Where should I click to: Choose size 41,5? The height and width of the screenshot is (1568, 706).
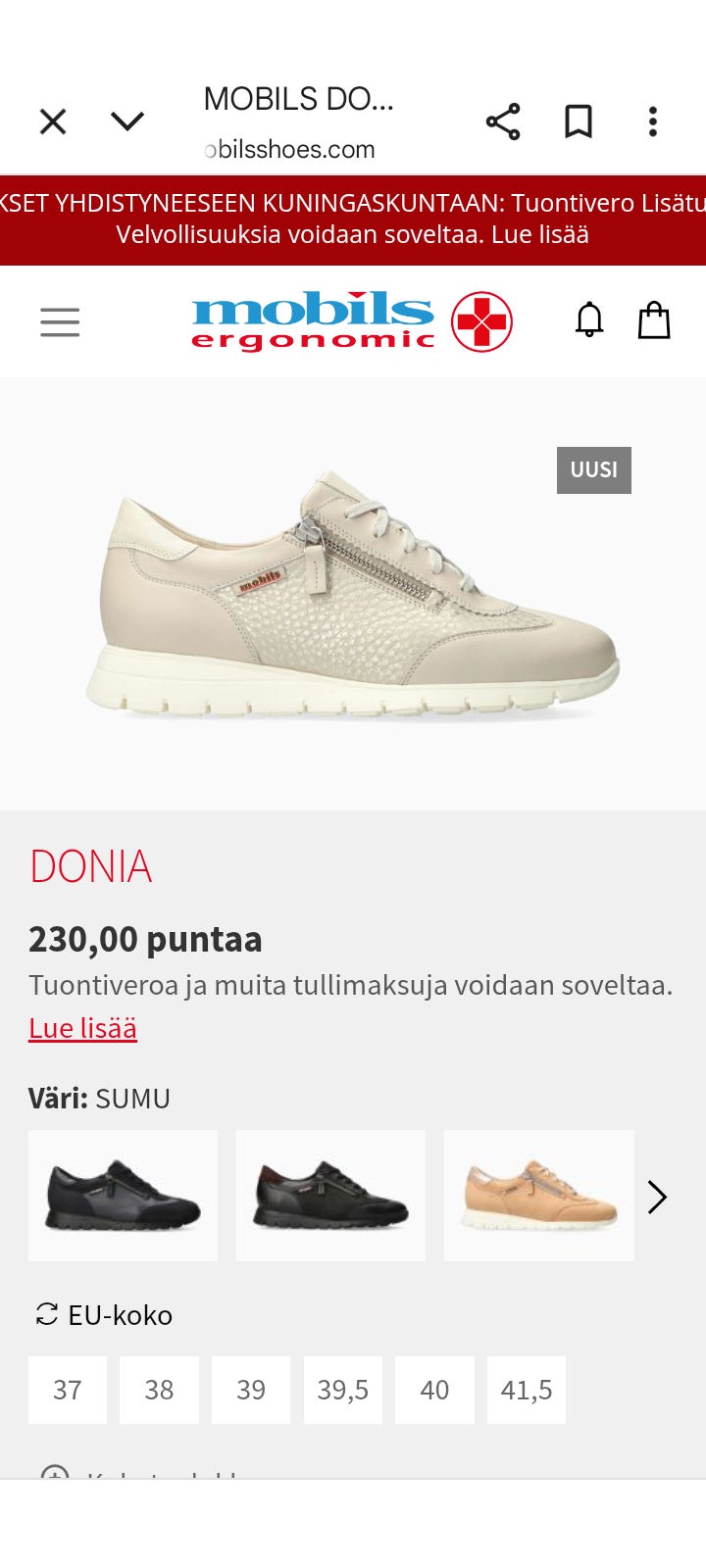click(x=527, y=1390)
